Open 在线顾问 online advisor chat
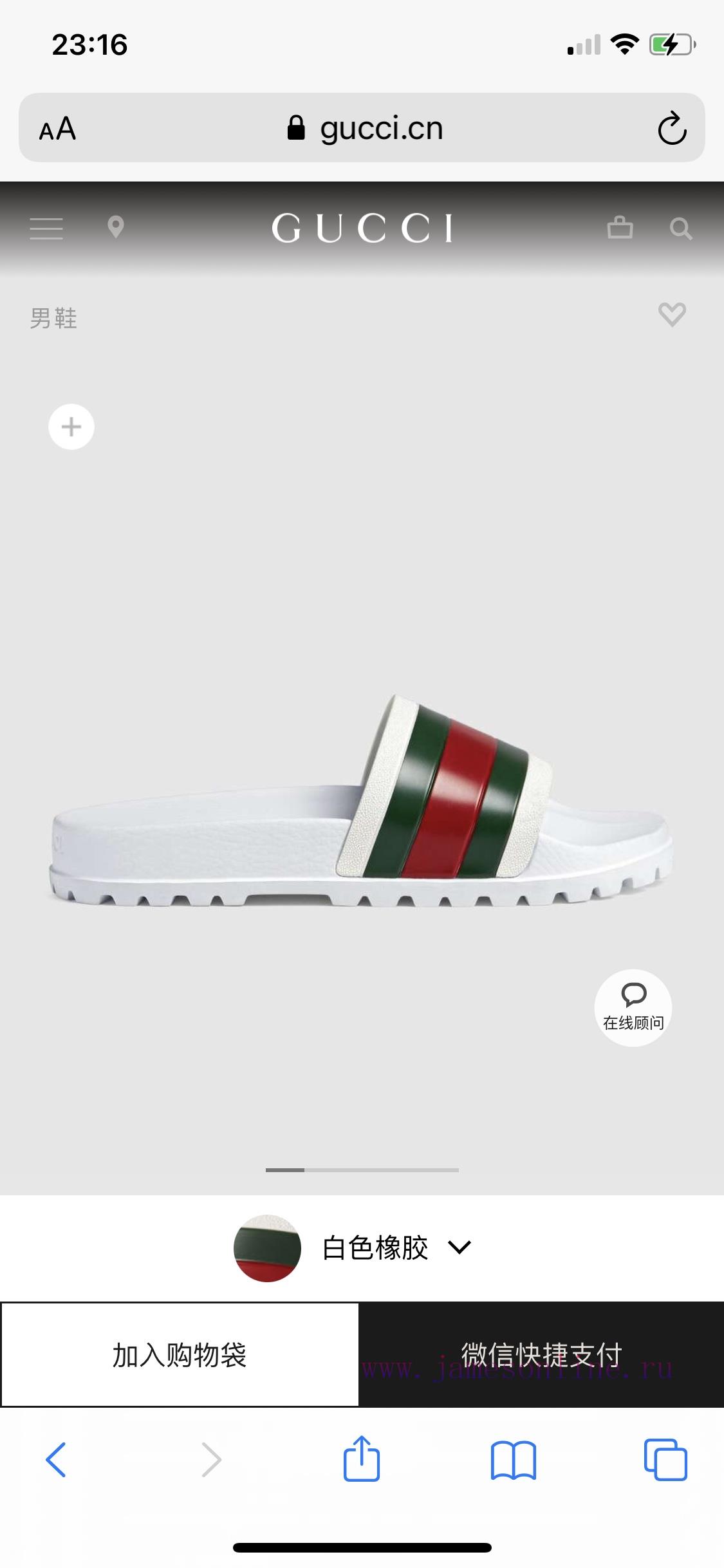724x1568 pixels. [633, 1008]
